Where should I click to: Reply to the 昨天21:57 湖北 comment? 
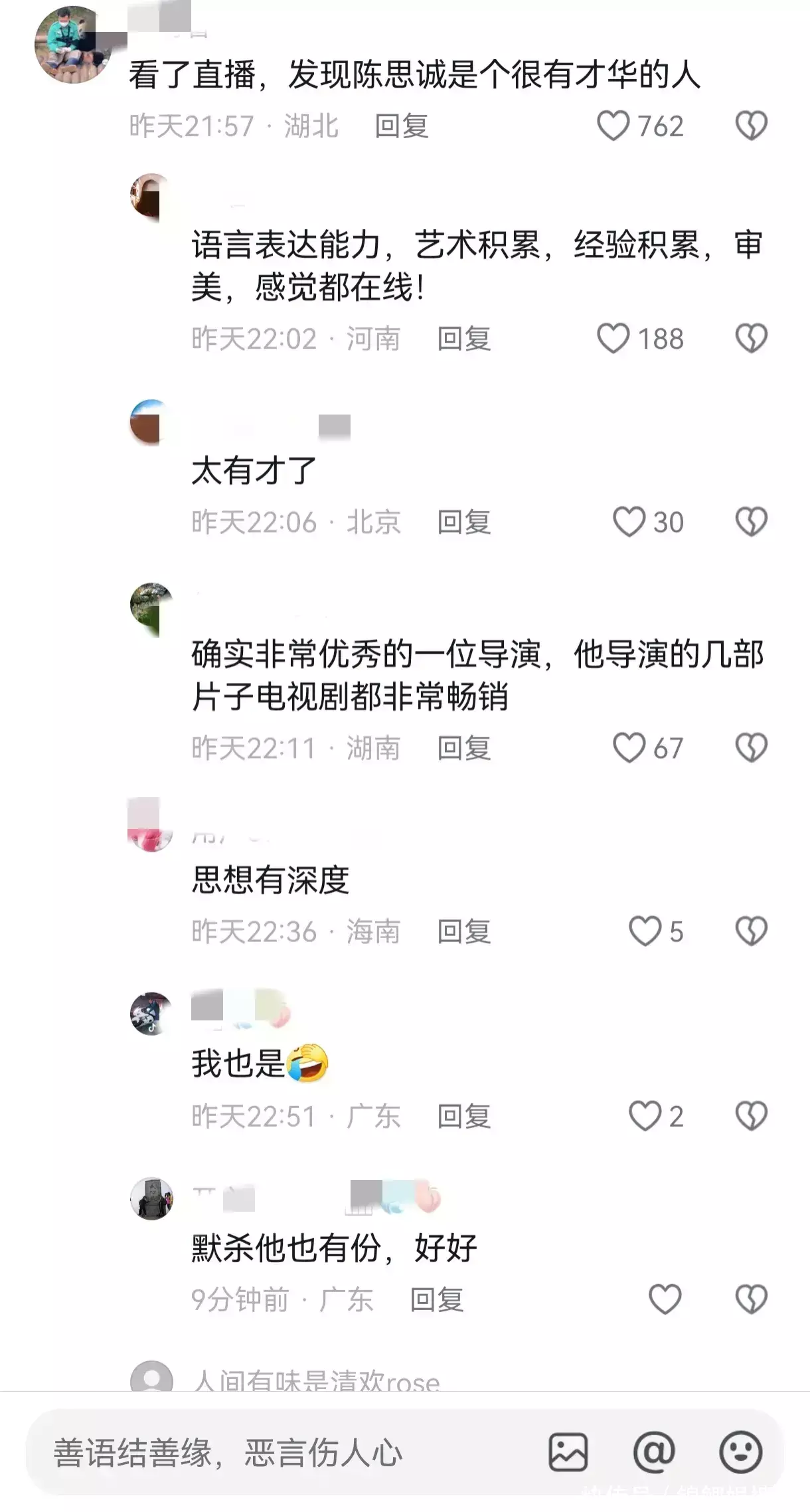[402, 126]
